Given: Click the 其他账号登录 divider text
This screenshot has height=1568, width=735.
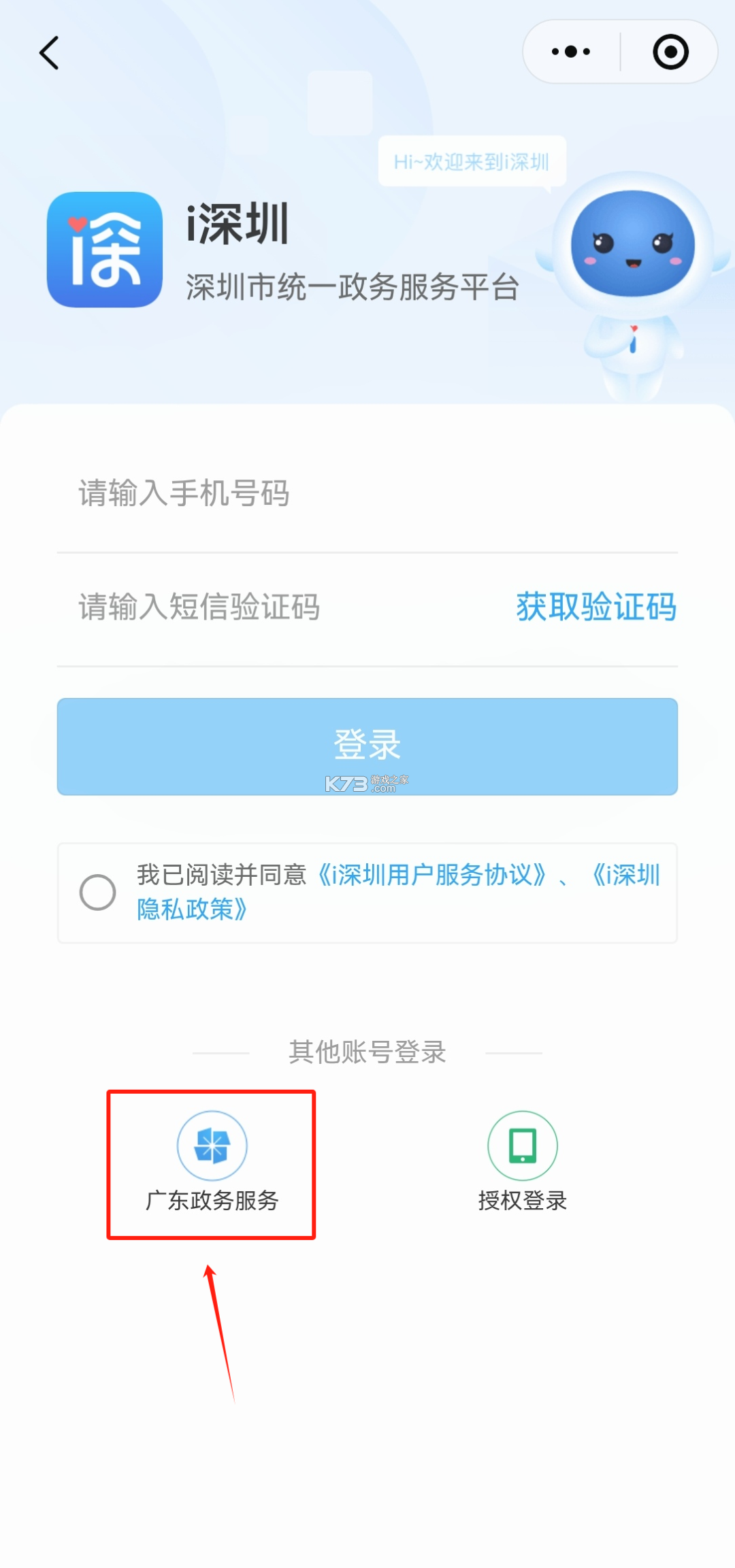Looking at the screenshot, I should [x=367, y=1052].
